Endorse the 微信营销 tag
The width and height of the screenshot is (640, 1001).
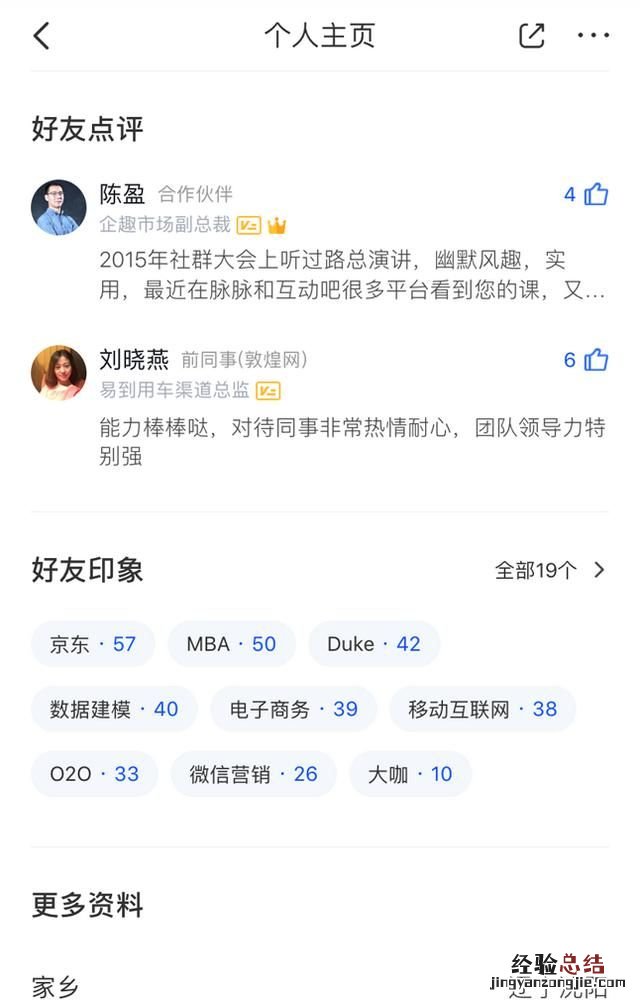[x=253, y=774]
